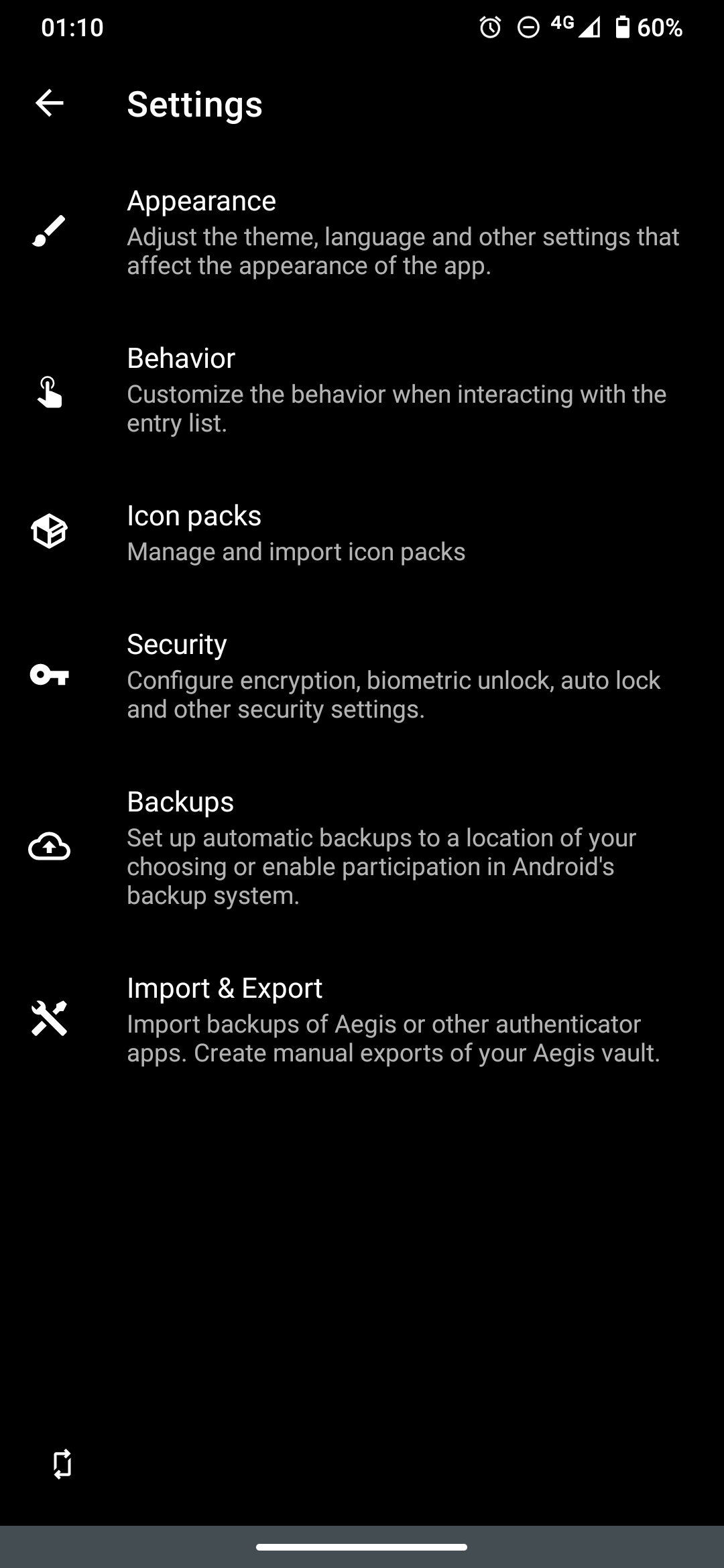Tap the screen rotation icon
The width and height of the screenshot is (724, 1568).
(62, 1464)
